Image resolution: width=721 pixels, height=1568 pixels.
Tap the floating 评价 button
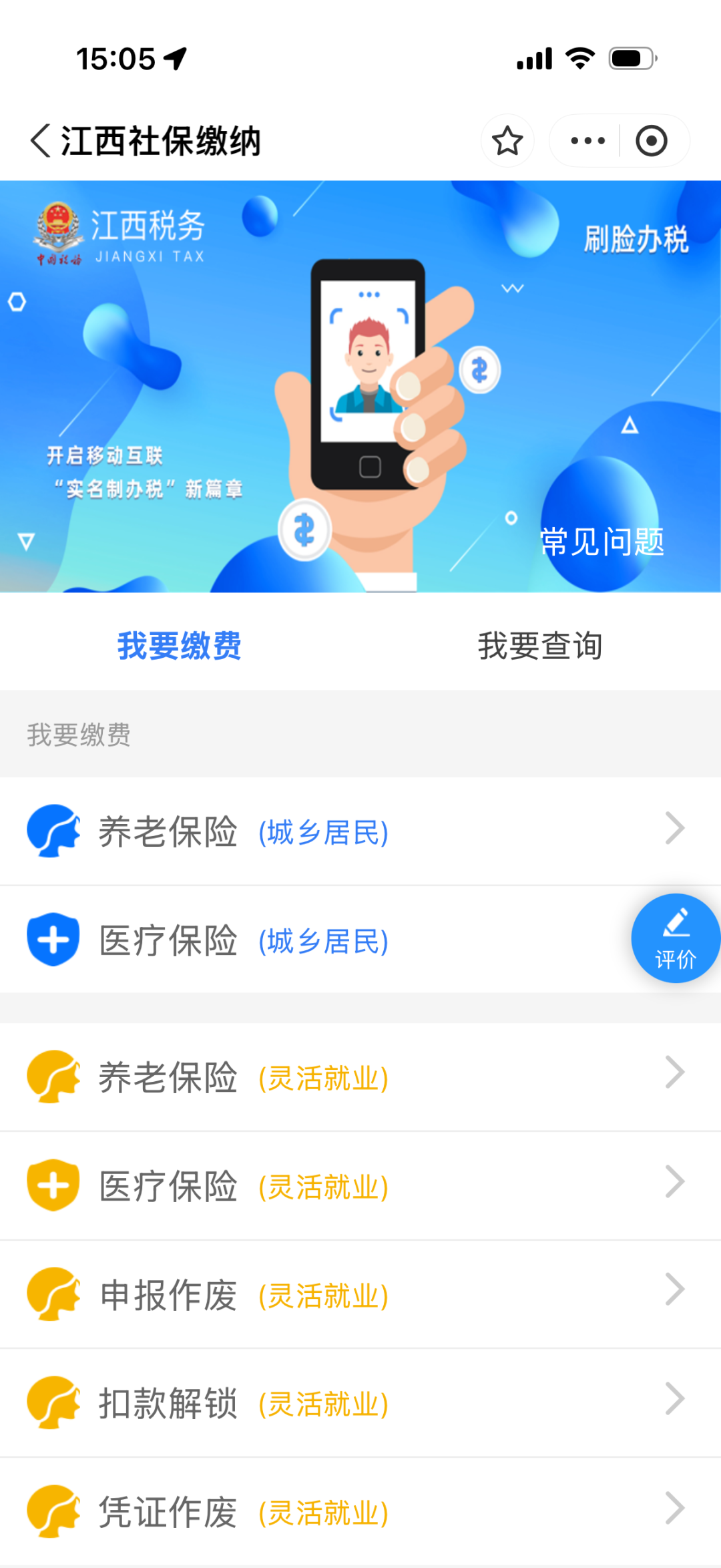pos(676,938)
